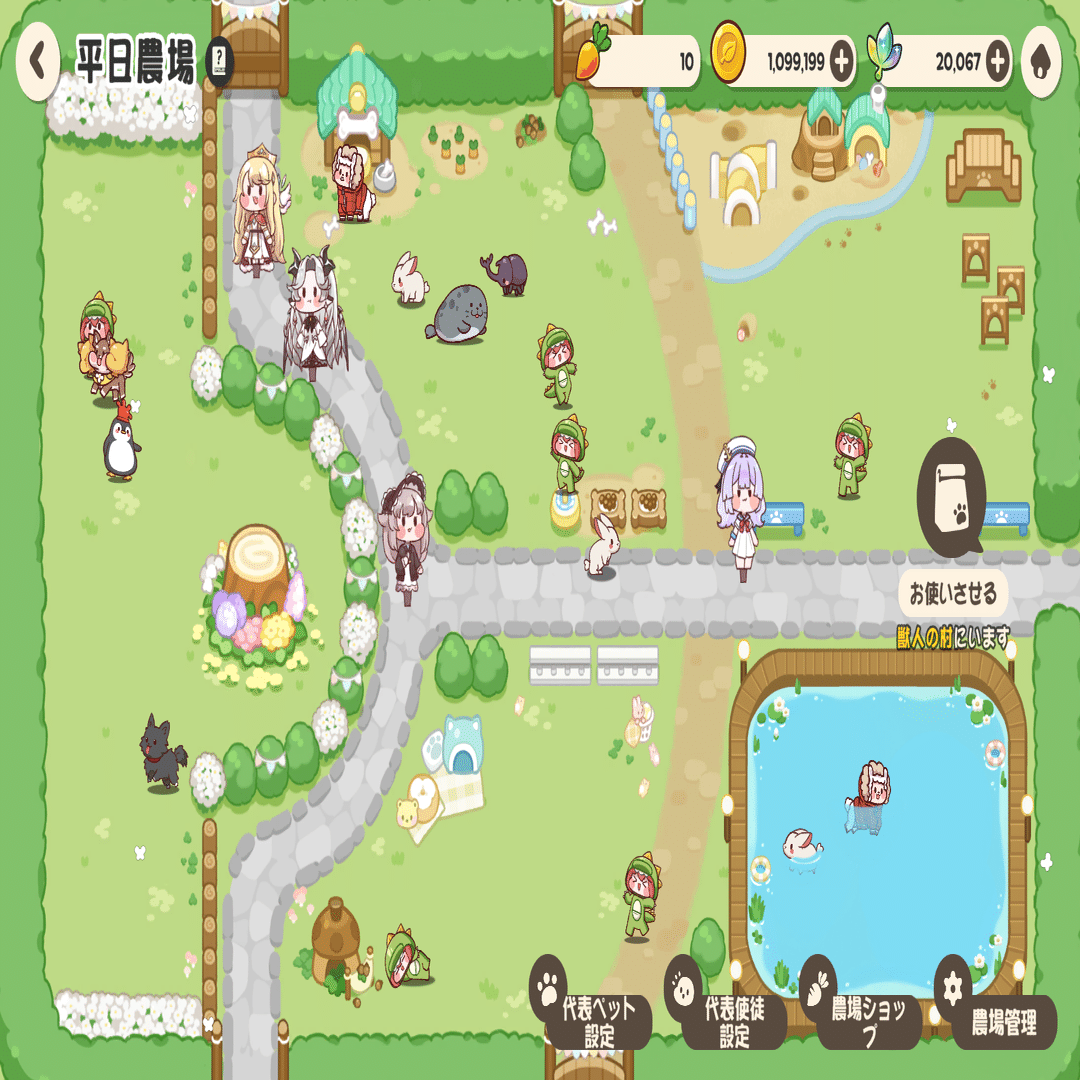The image size is (1080, 1080).
Task: Tap the round leaf icon at top-right
Action: click(1043, 62)
